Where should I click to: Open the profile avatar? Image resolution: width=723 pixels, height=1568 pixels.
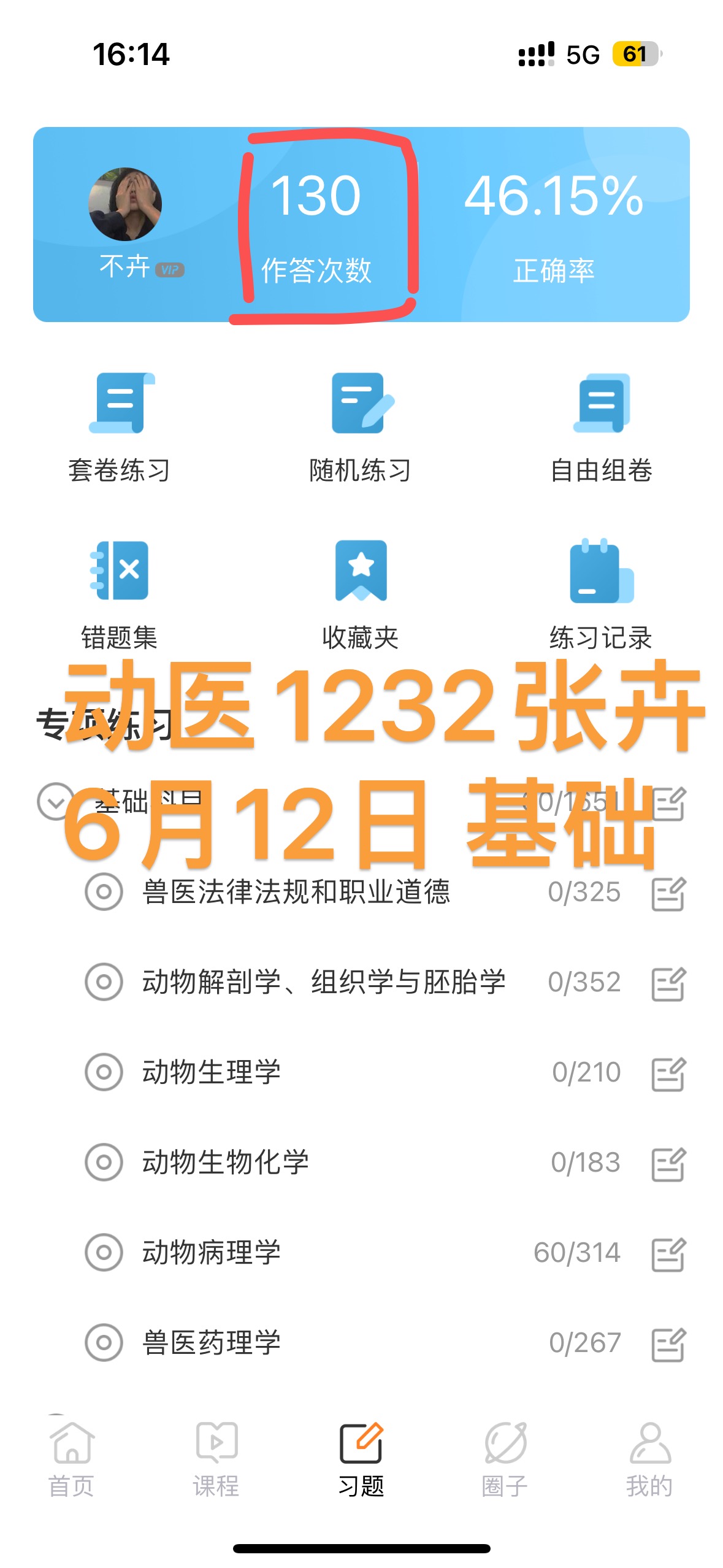point(125,204)
